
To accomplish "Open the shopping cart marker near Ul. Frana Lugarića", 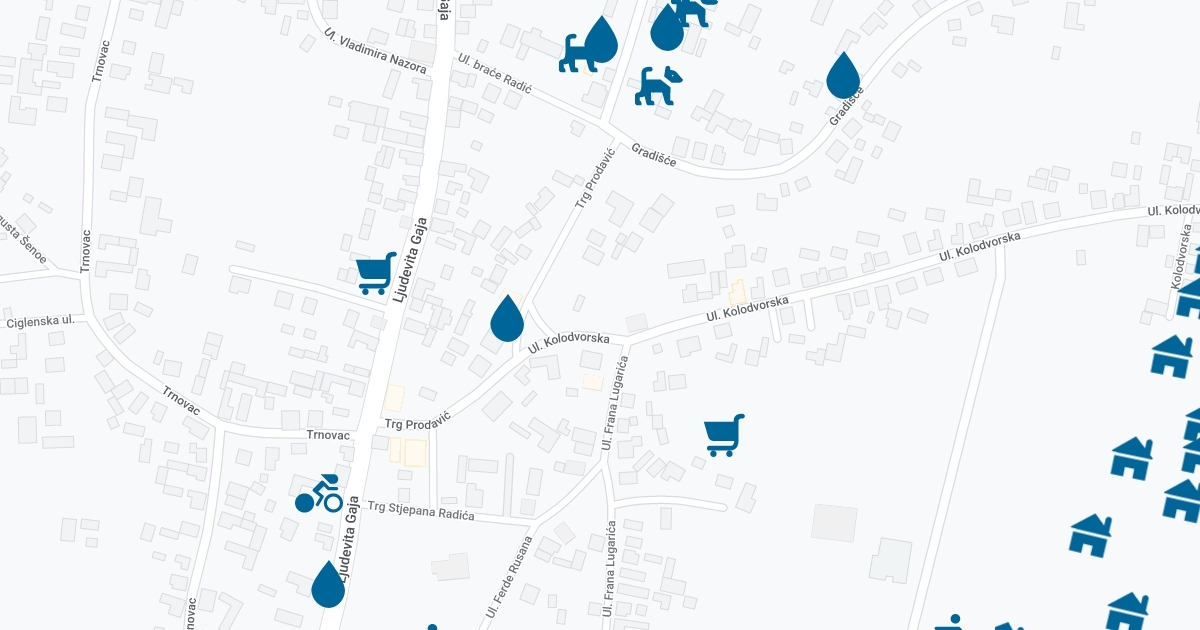I will pyautogui.click(x=724, y=435).
